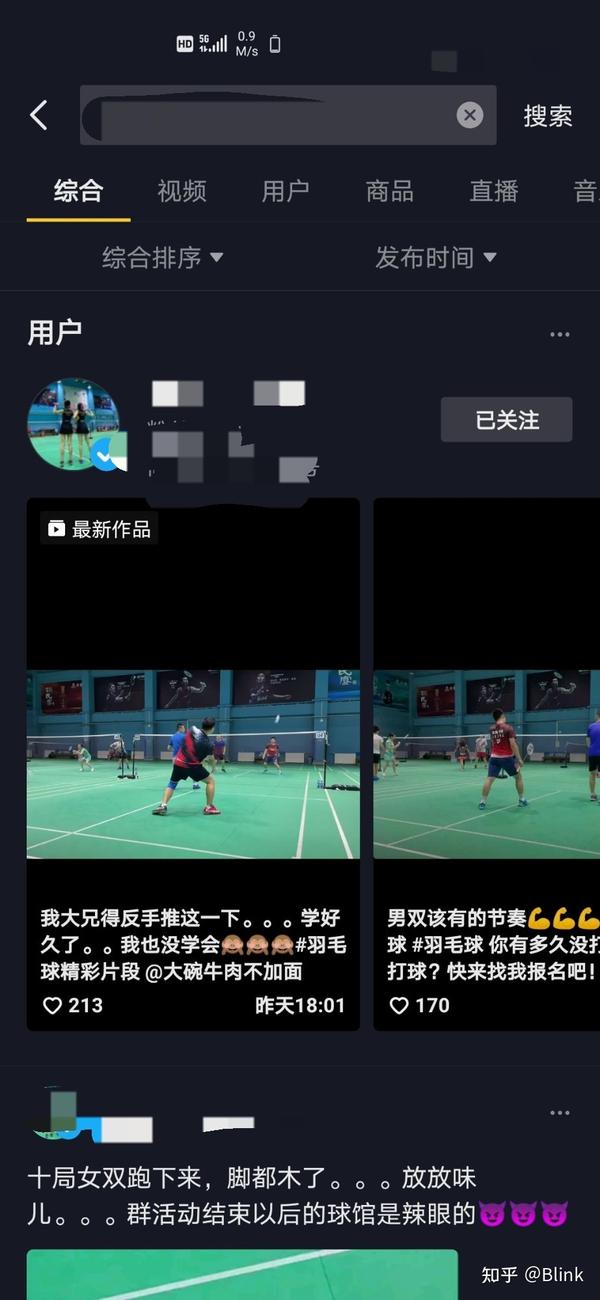Open the overflow menu beside 用户 heading
This screenshot has height=1300, width=600.
click(559, 335)
